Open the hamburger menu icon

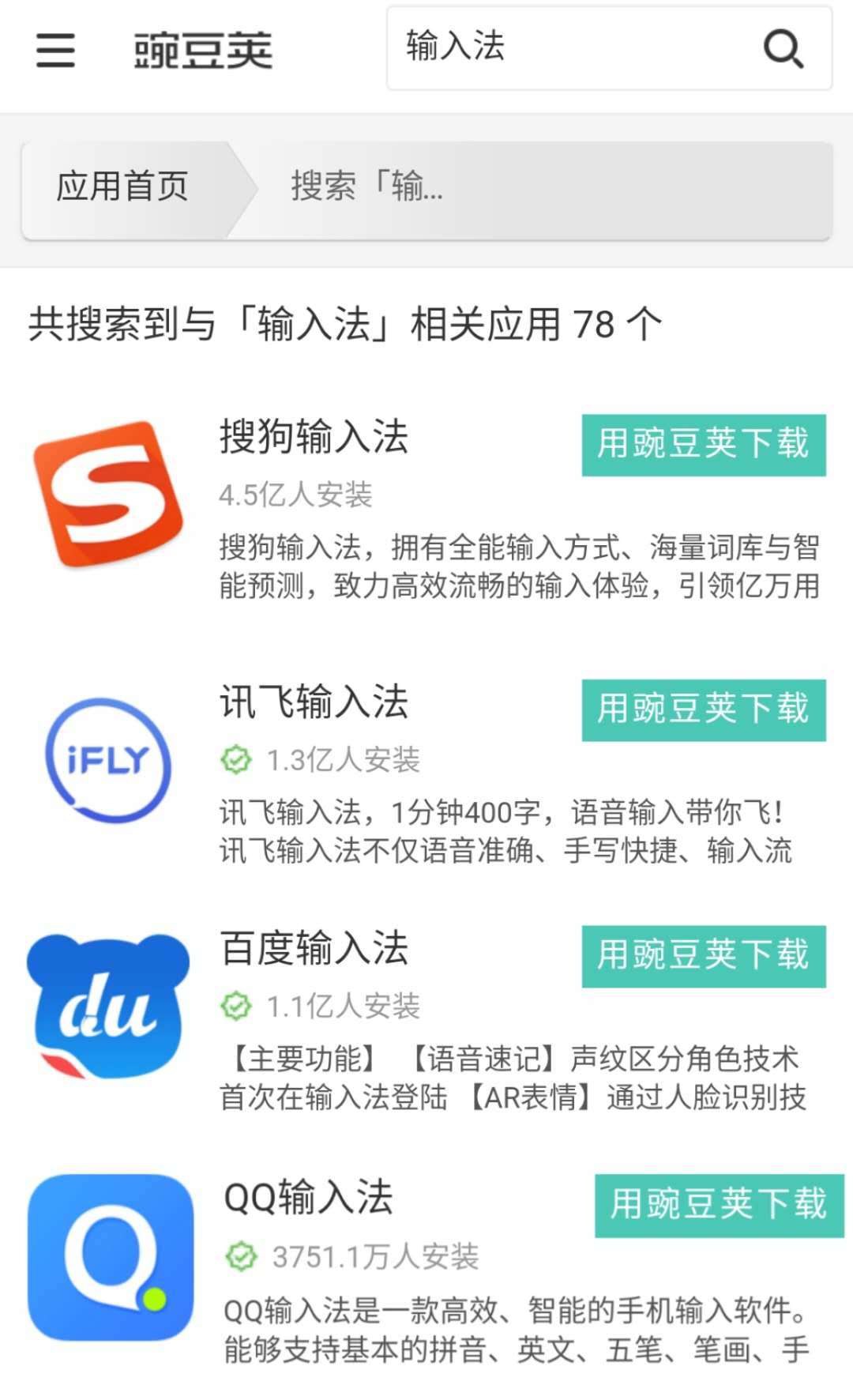pos(55,49)
